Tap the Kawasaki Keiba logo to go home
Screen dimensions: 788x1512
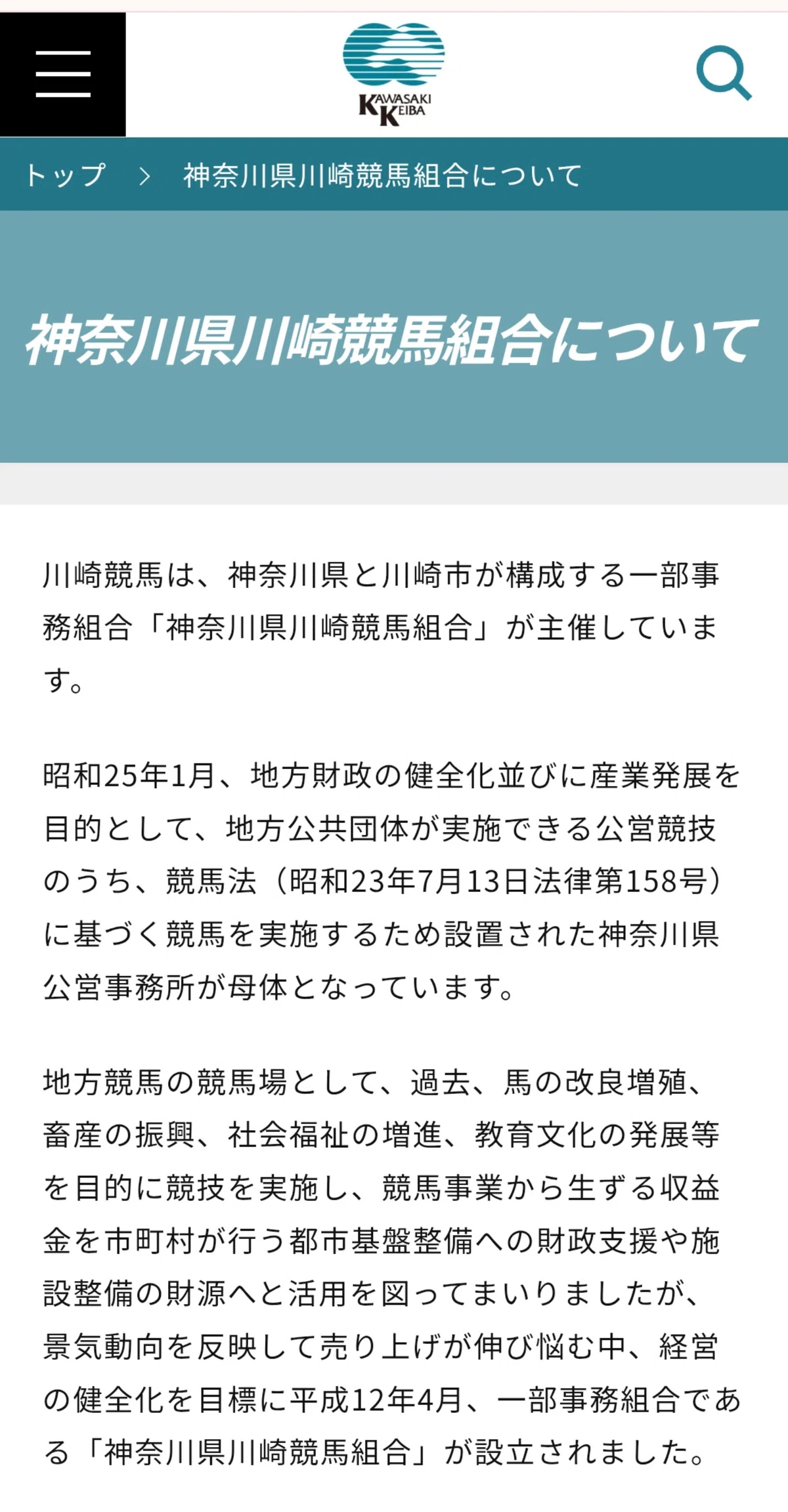(x=394, y=74)
